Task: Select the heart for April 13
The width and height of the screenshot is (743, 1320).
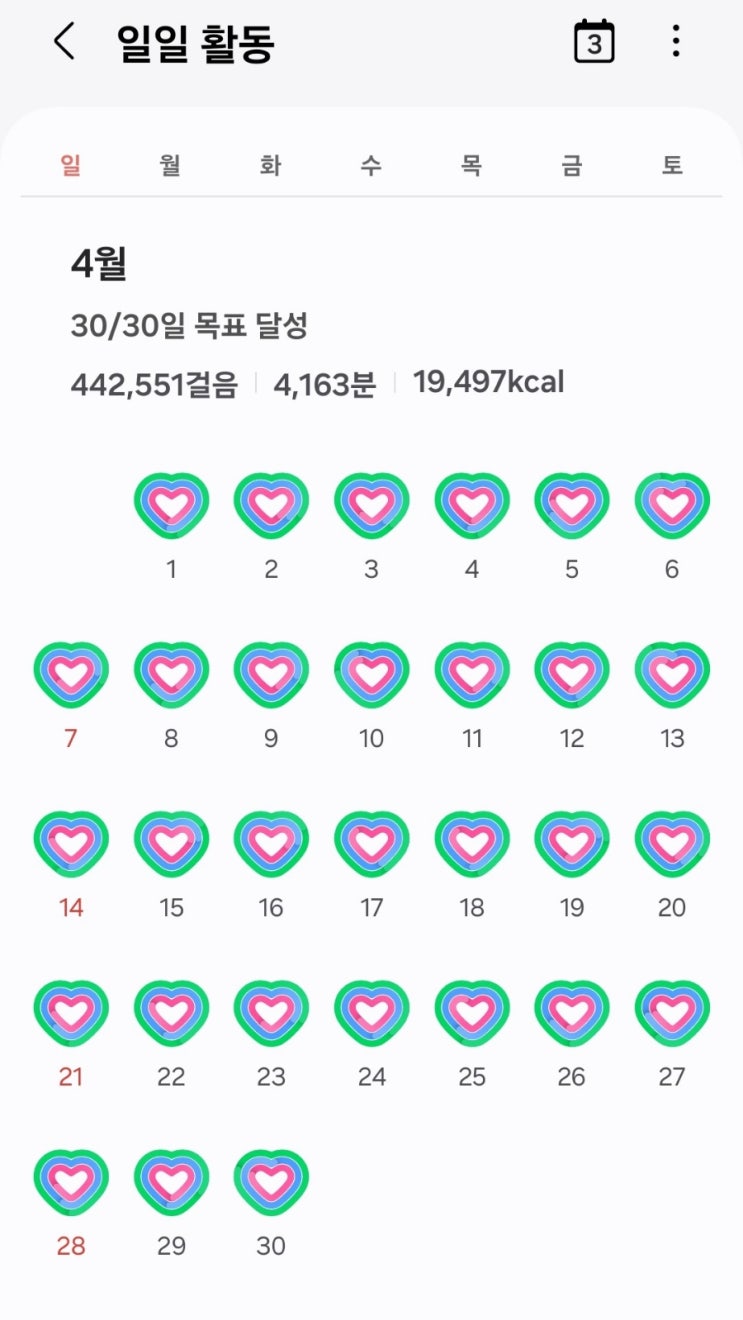Action: click(x=672, y=675)
